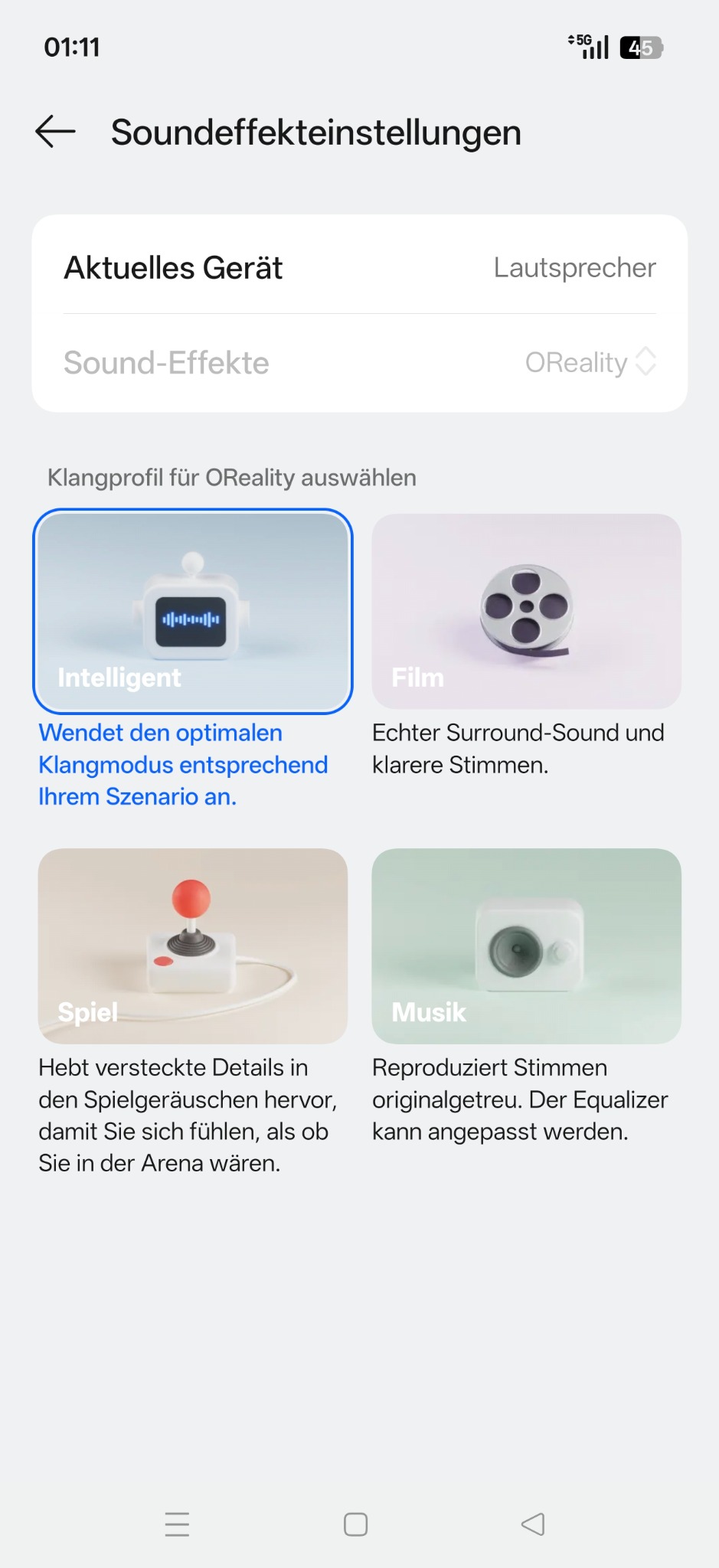Image resolution: width=719 pixels, height=1568 pixels.
Task: Pick the Musik sound profile
Action: 526,946
